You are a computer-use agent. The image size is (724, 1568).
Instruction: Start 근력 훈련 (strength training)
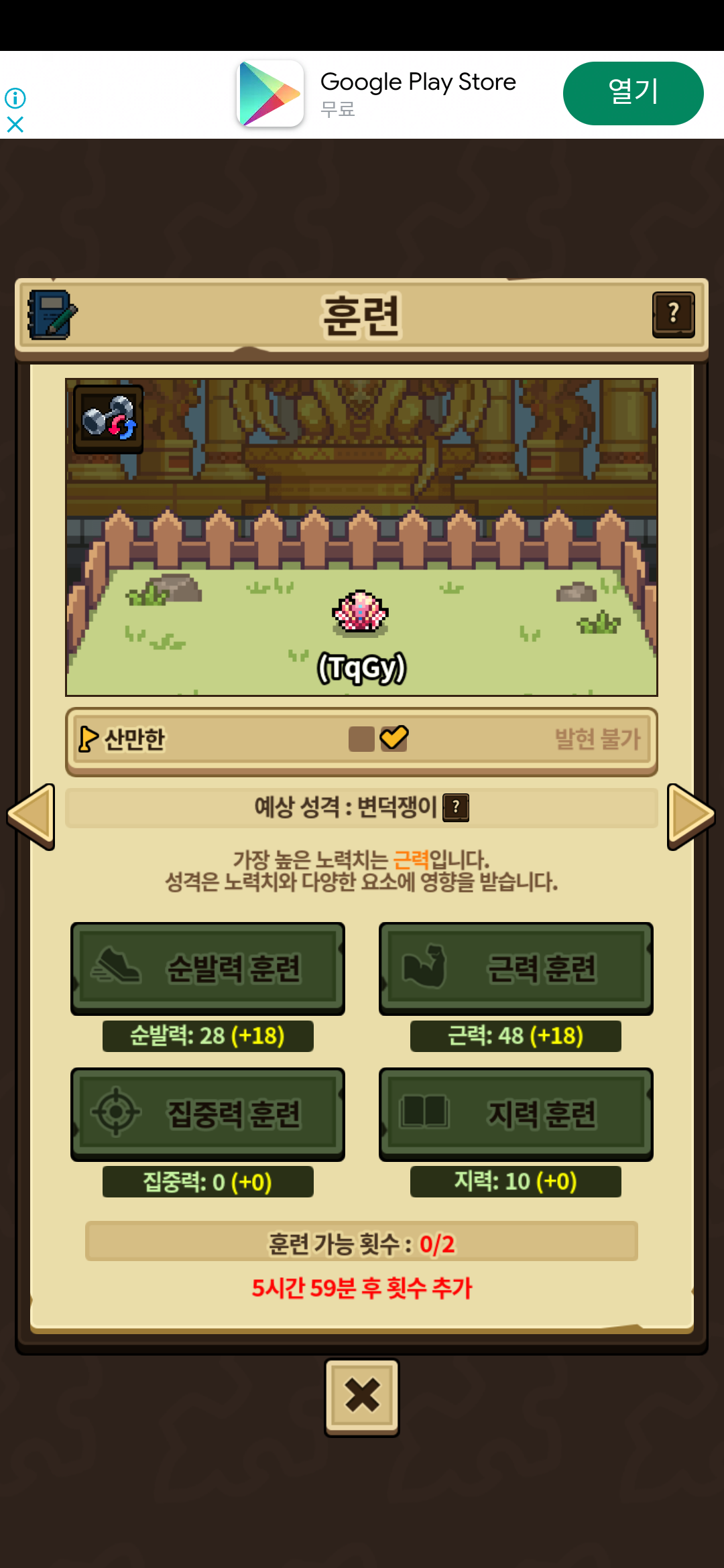click(x=516, y=968)
